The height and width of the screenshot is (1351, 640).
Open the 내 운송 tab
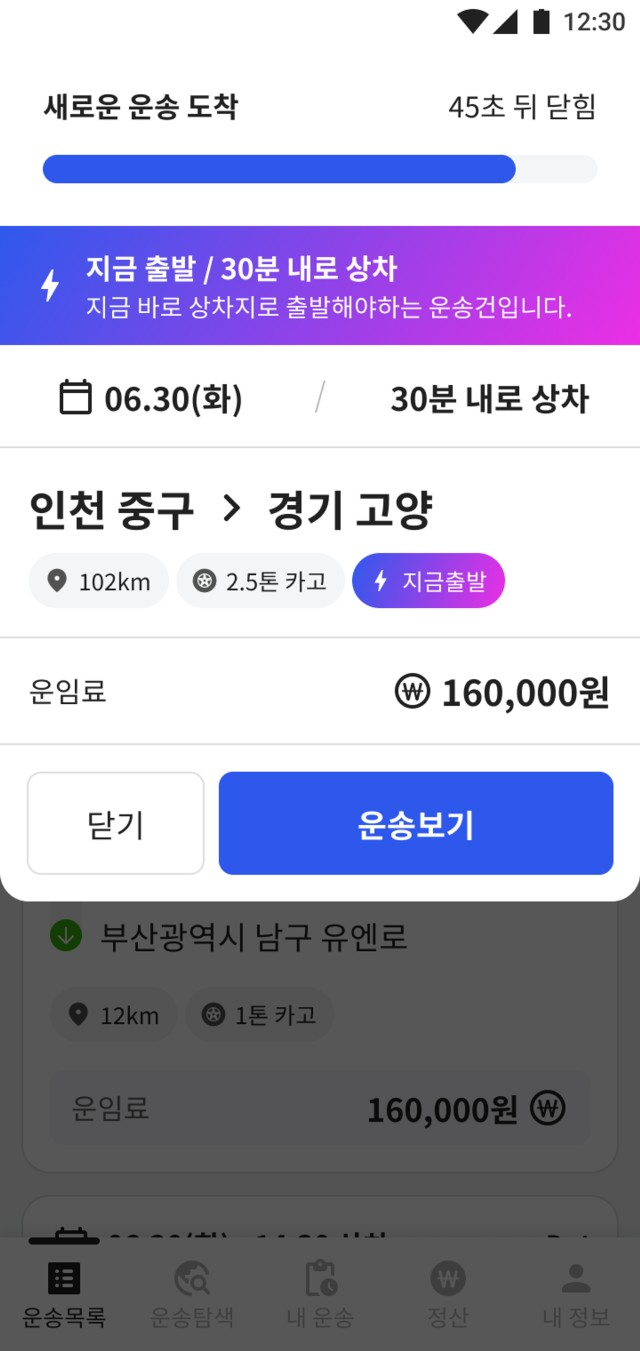coord(320,1295)
